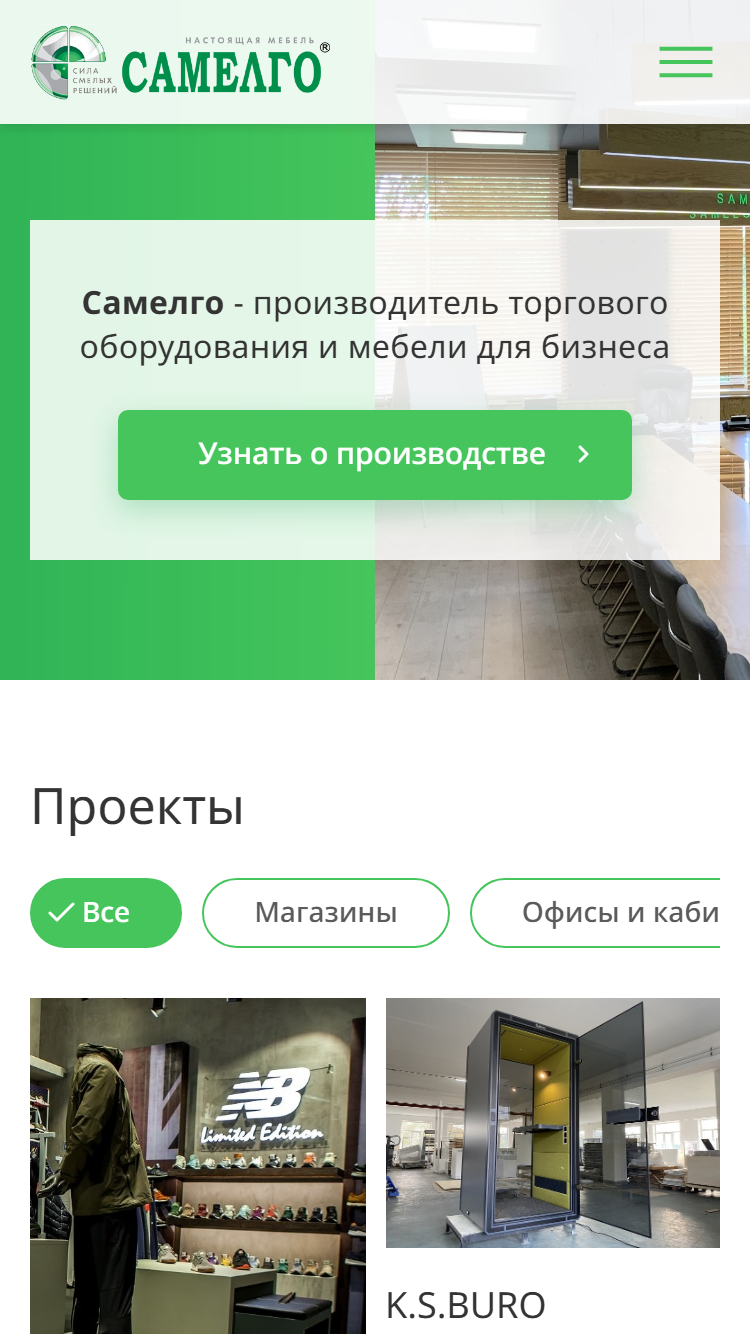This screenshot has width=750, height=1334.
Task: Open the hamburger menu
Action: (x=685, y=62)
